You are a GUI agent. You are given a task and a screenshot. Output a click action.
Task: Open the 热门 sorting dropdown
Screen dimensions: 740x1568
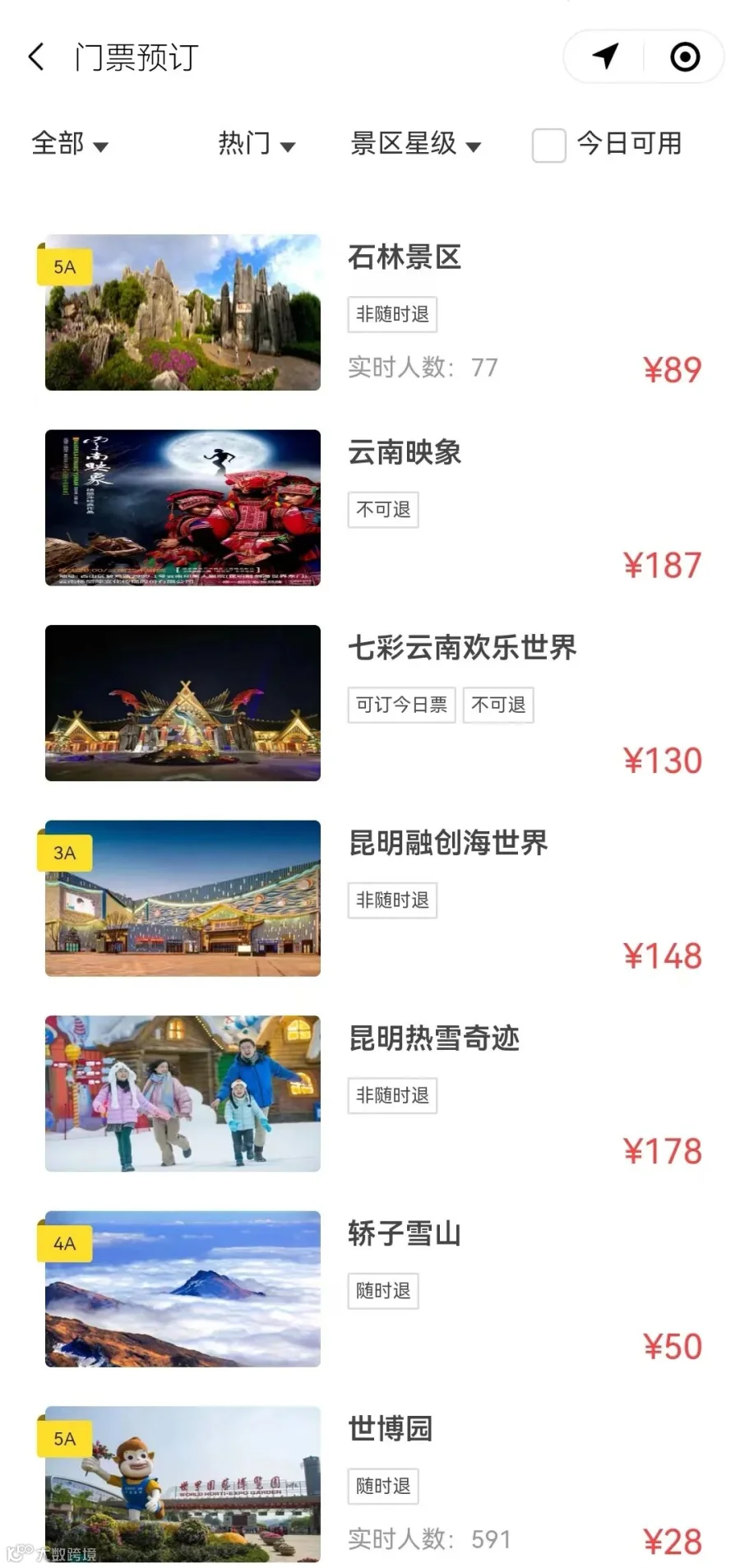(257, 144)
